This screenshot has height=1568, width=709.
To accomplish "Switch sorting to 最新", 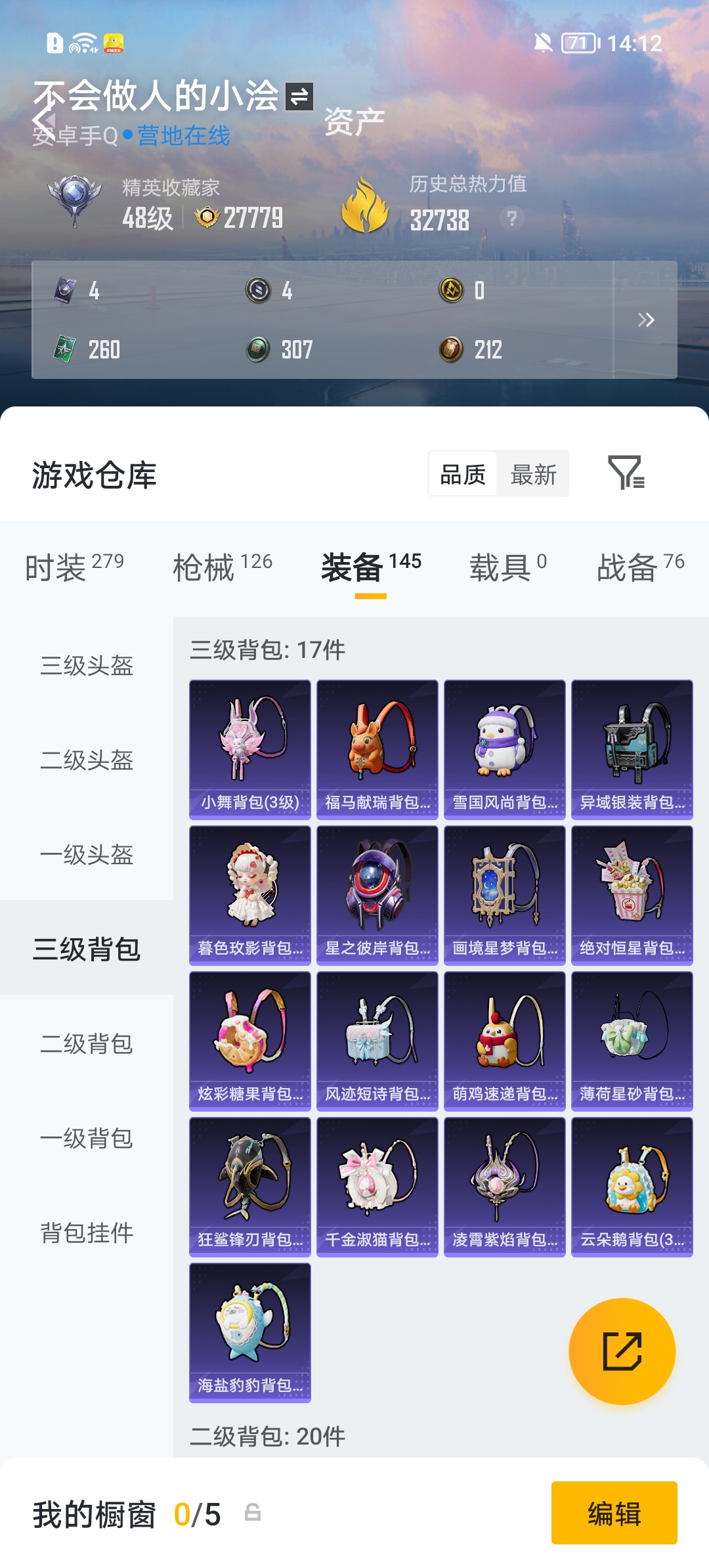I will click(533, 474).
